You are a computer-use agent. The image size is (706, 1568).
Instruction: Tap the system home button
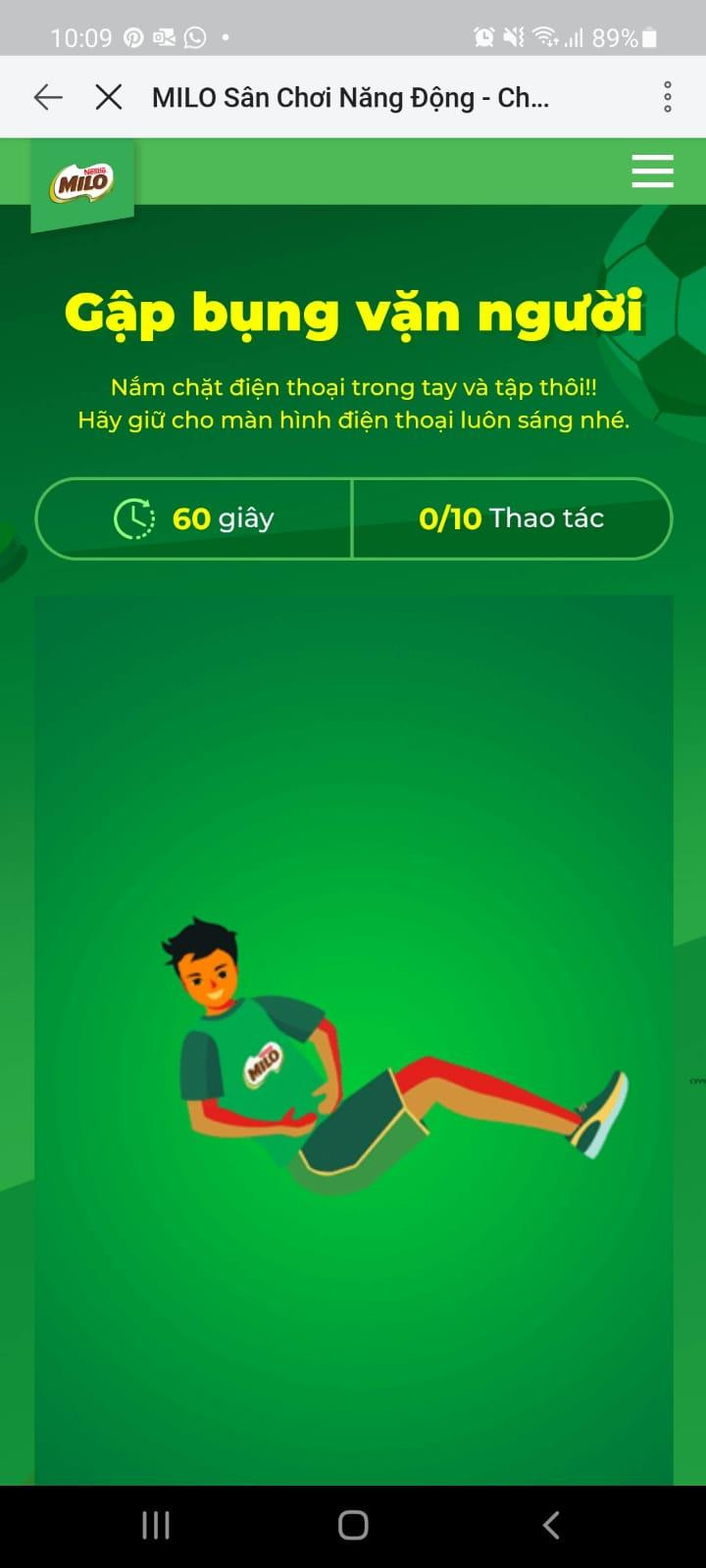coord(353,1525)
